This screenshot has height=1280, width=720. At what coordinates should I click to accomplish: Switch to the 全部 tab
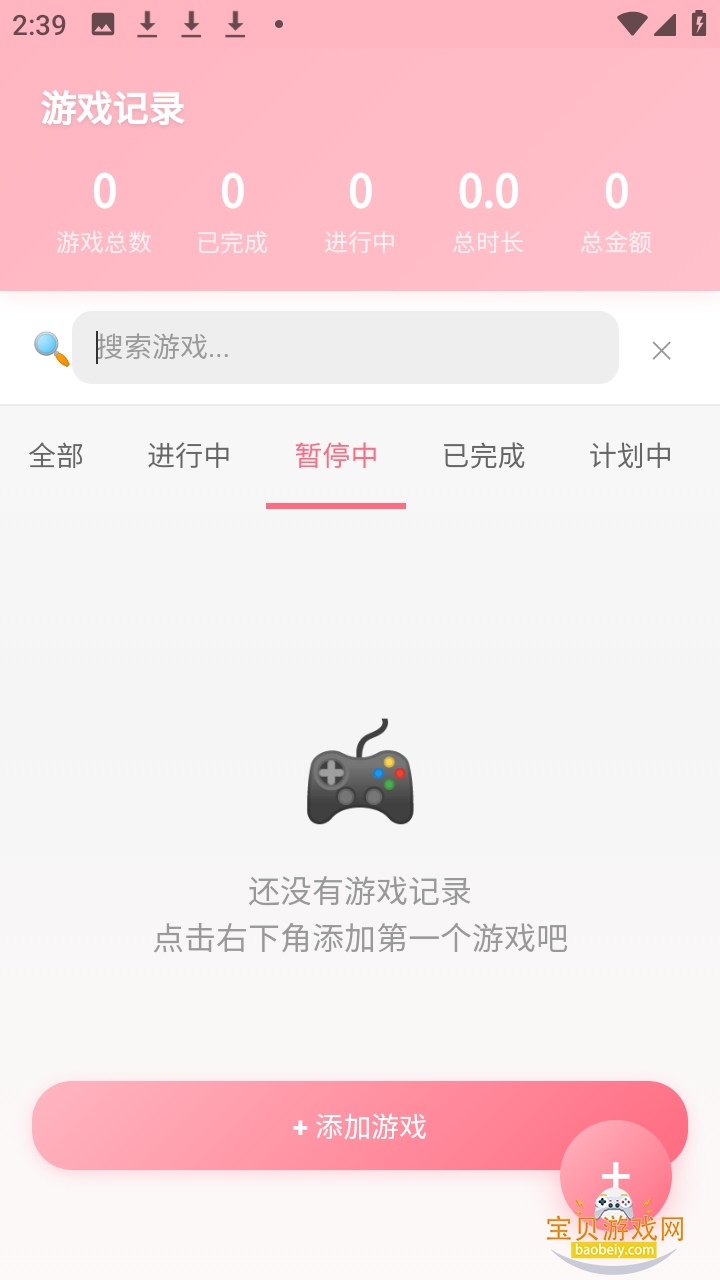[55, 456]
